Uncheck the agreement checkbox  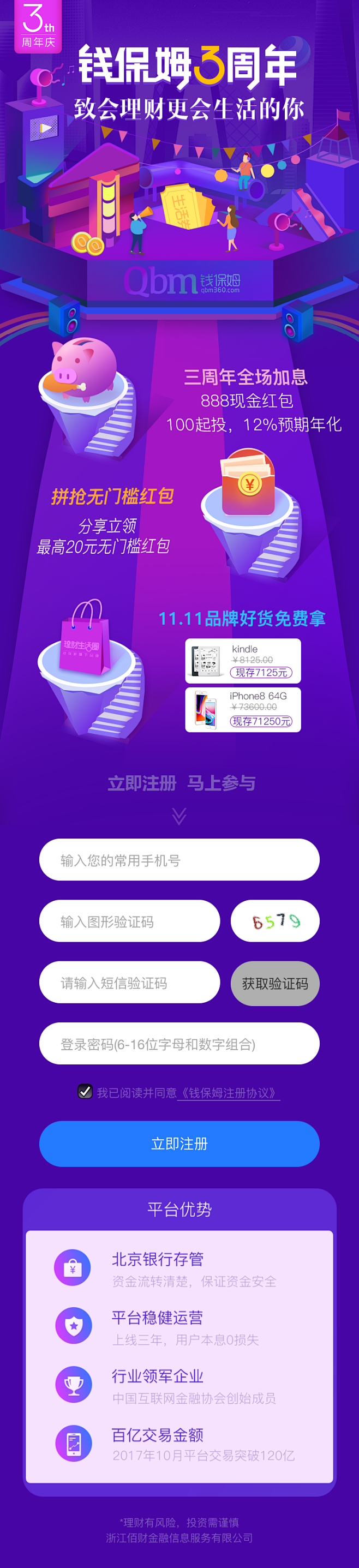pyautogui.click(x=85, y=1092)
